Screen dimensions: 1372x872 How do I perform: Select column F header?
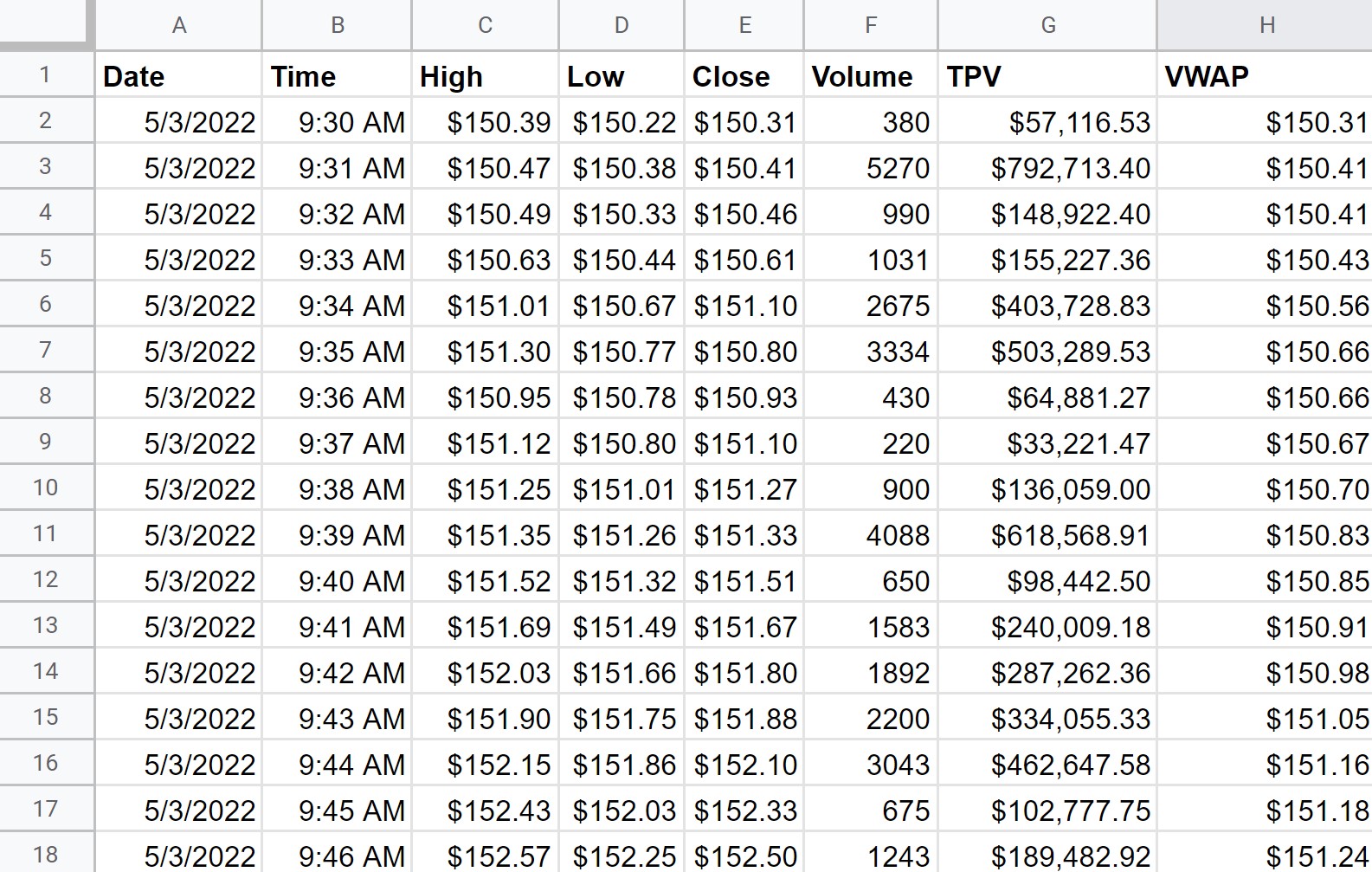pos(870,25)
